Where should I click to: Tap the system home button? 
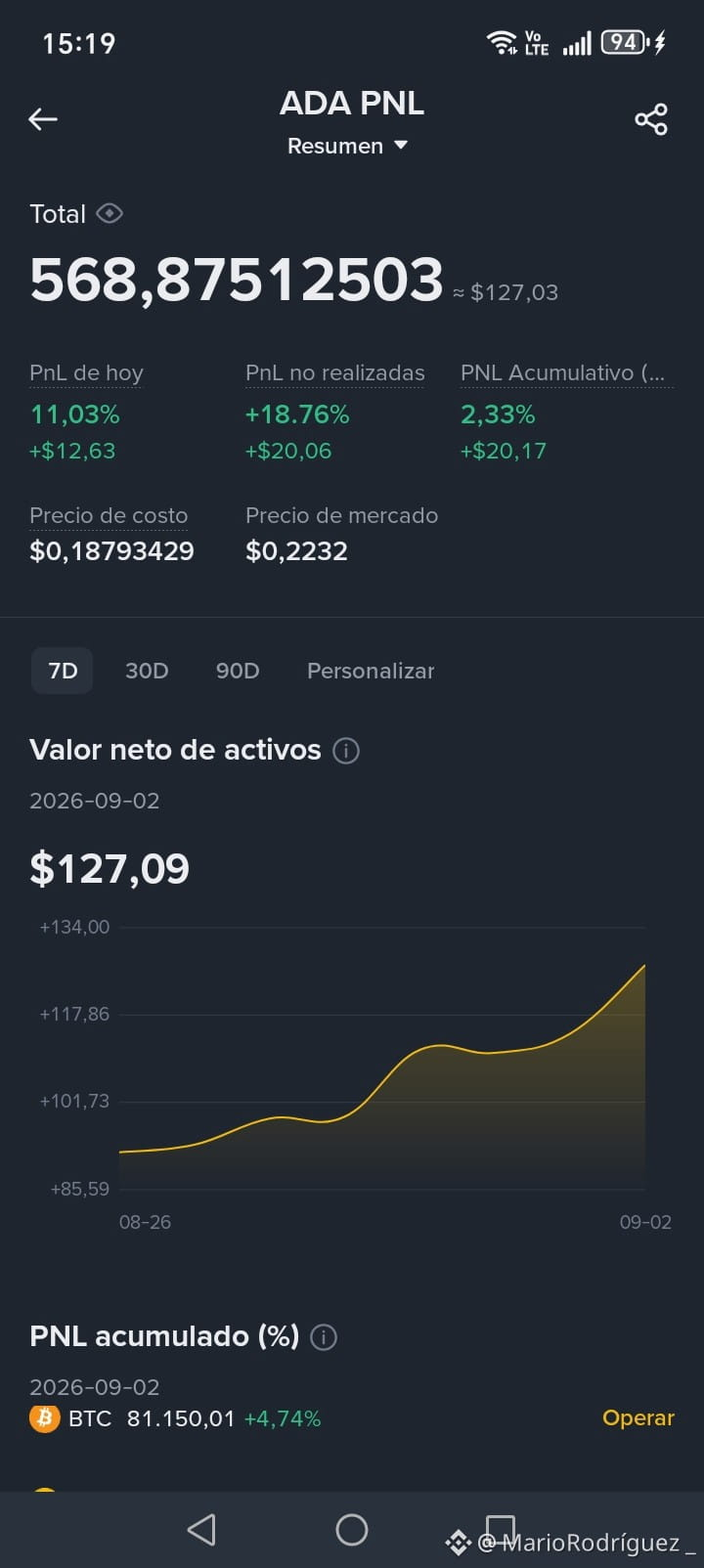pos(352,1529)
